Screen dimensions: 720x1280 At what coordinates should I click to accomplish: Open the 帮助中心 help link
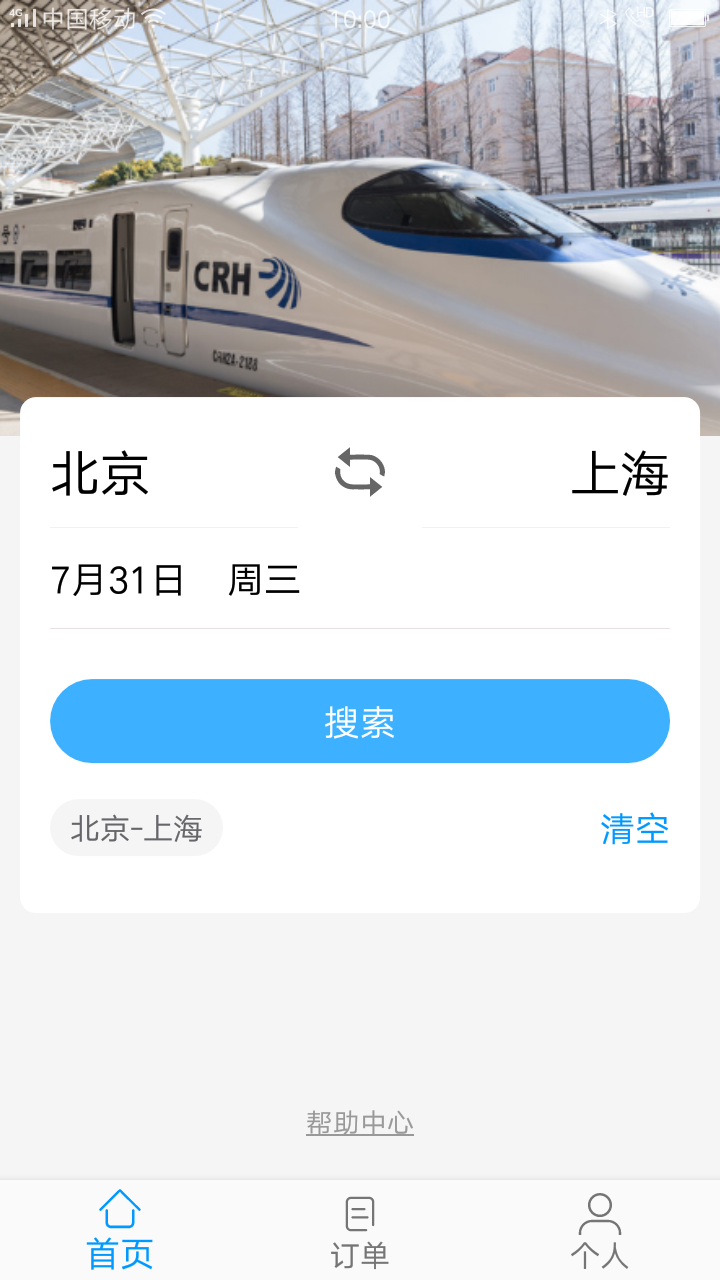pyautogui.click(x=360, y=1123)
